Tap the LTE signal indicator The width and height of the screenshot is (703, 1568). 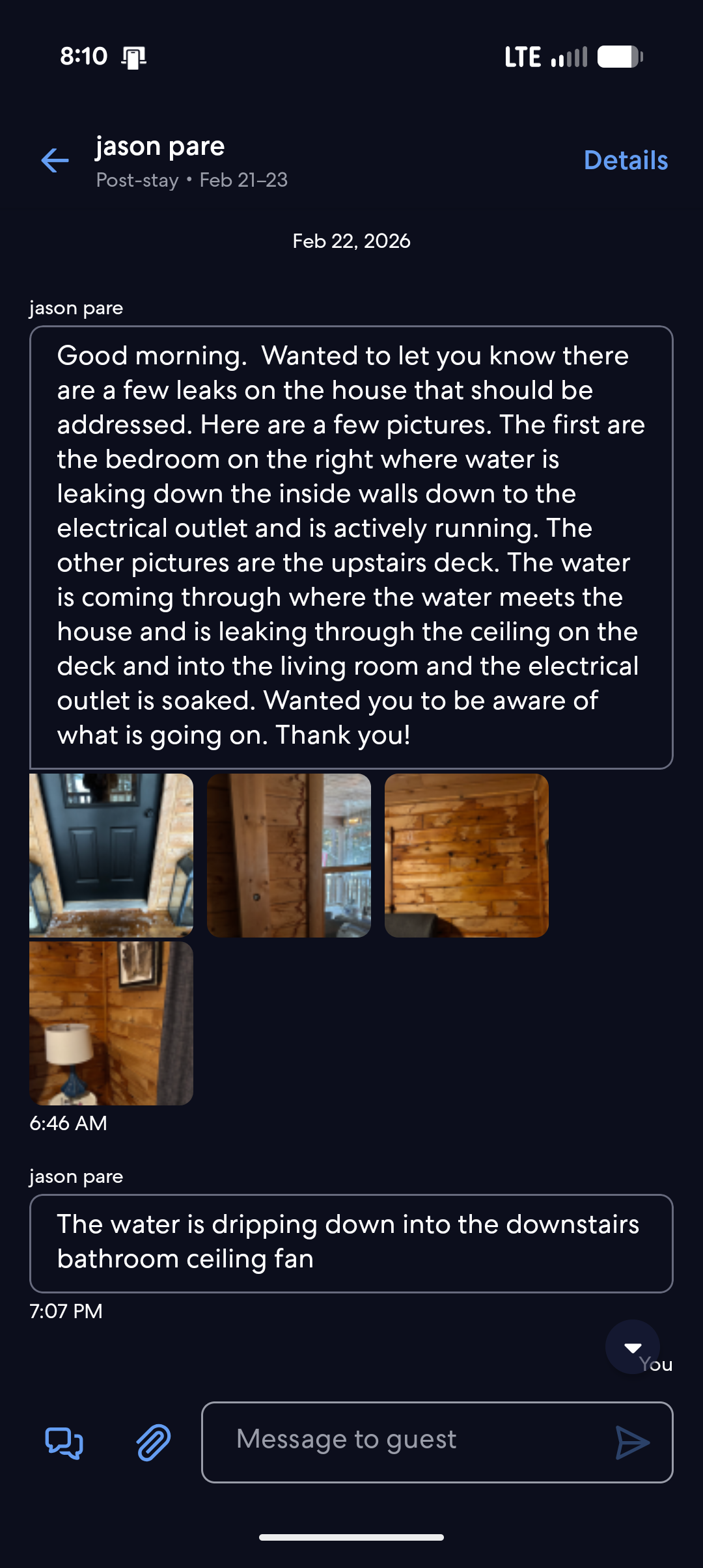click(545, 57)
